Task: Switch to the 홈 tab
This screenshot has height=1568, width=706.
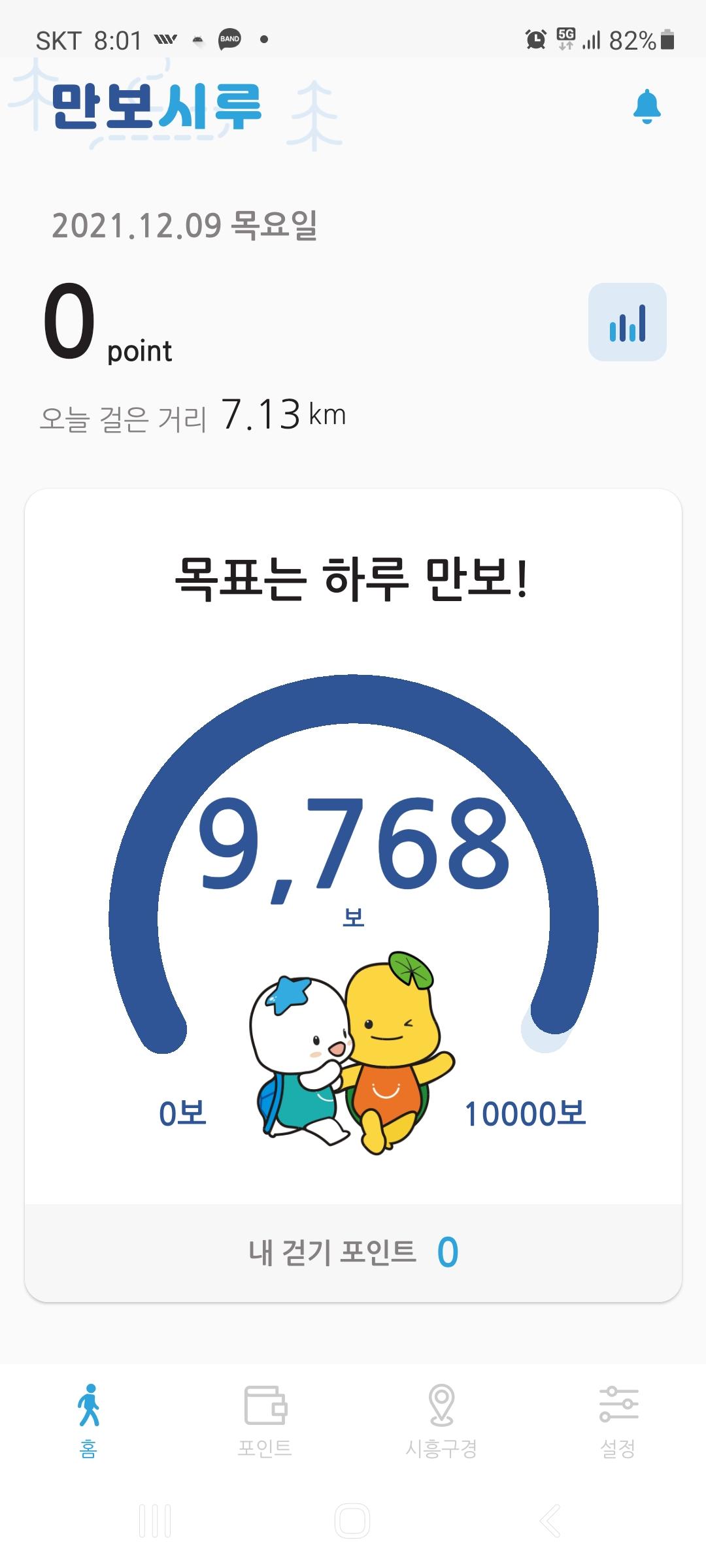Action: (x=88, y=1422)
